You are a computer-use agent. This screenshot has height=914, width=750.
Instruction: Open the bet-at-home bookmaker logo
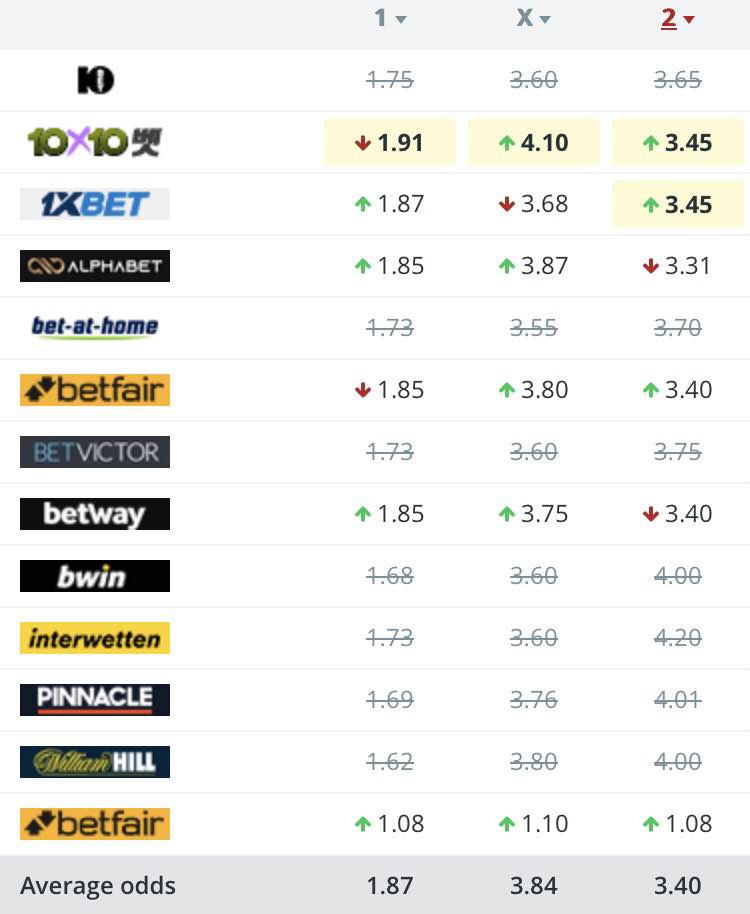(95, 327)
